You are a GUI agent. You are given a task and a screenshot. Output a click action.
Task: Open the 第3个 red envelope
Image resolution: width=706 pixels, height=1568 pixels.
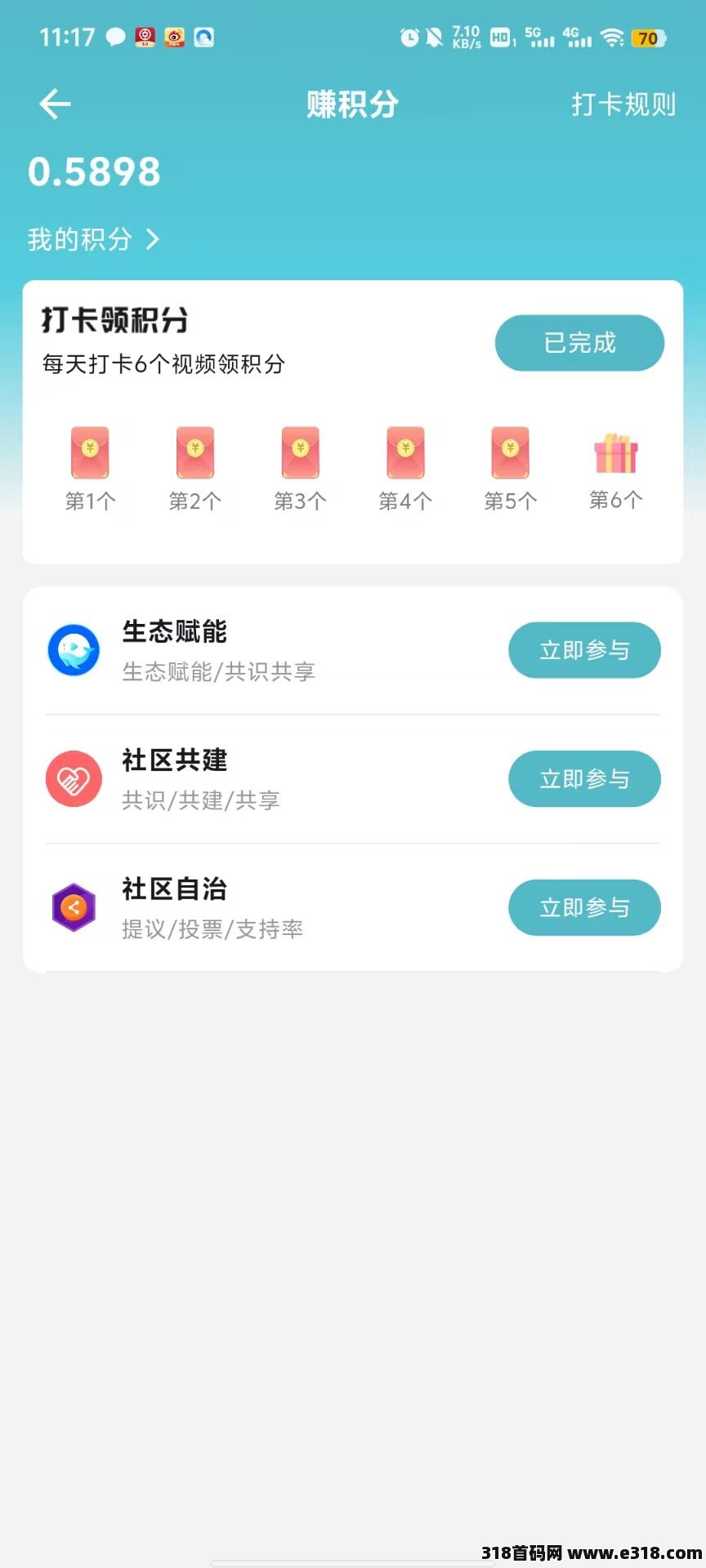tap(300, 452)
